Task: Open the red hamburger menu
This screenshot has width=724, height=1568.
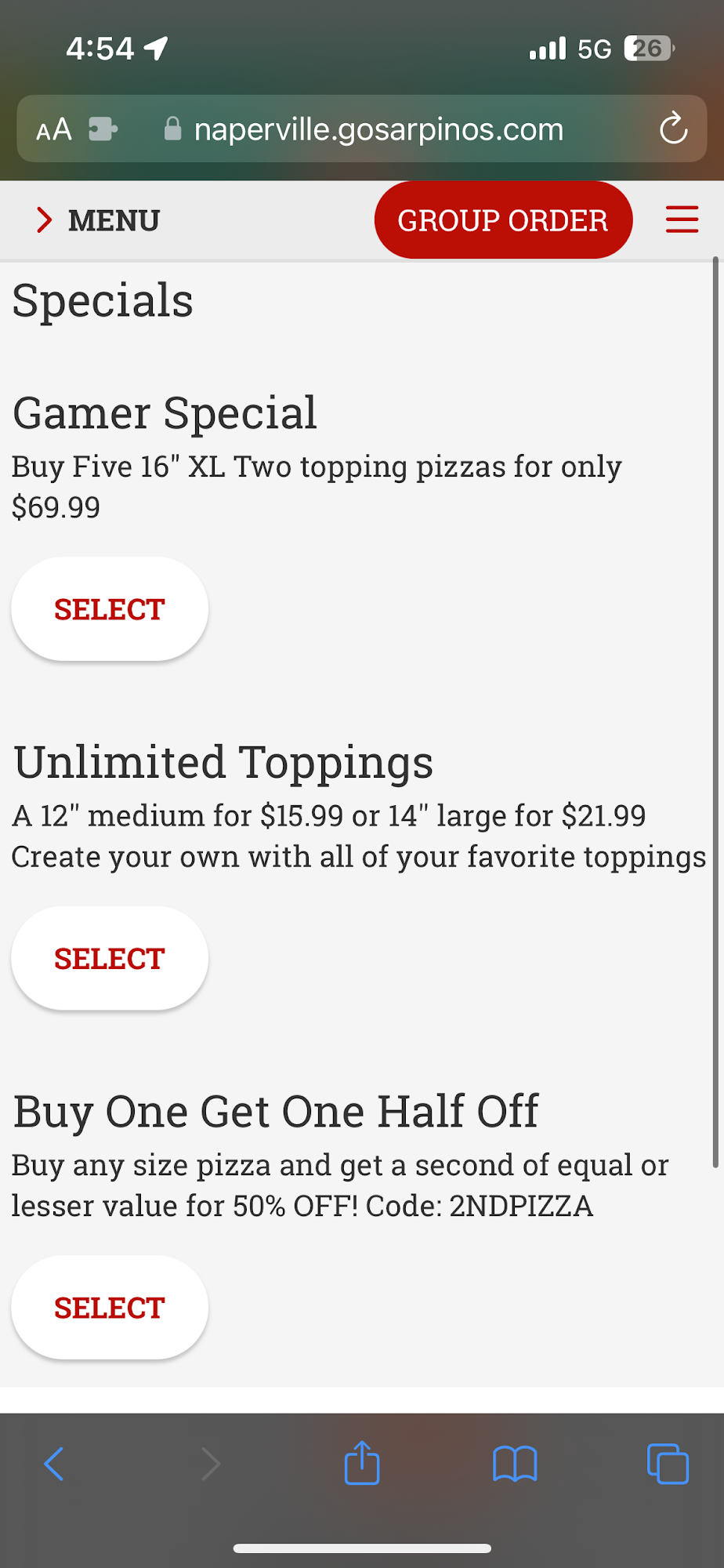Action: tap(682, 220)
